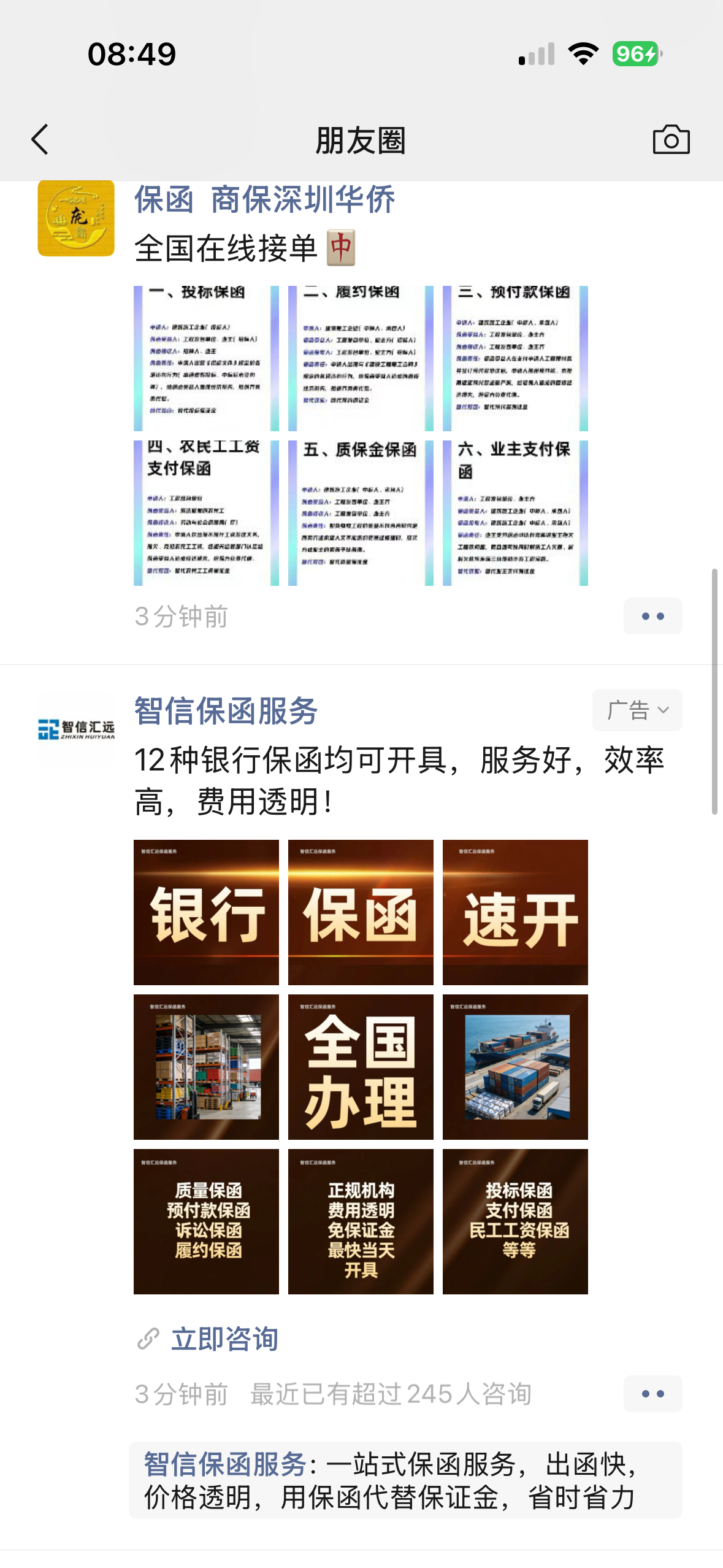Screen dimensions: 723x1568
Task: Open the 银行 image thumbnail in the ad
Action: click(205, 912)
